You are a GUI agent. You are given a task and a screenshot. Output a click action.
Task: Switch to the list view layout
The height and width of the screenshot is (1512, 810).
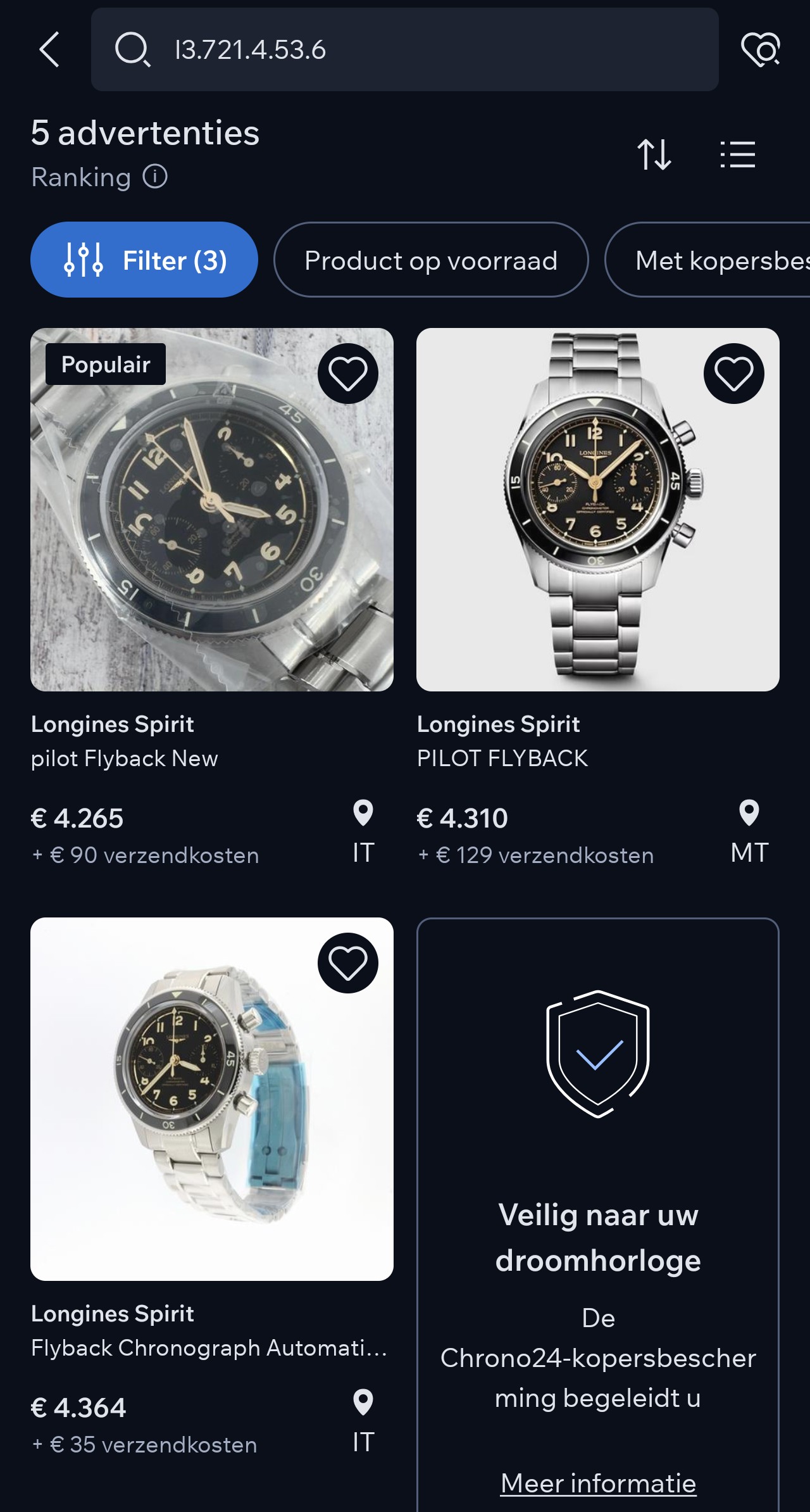point(738,154)
